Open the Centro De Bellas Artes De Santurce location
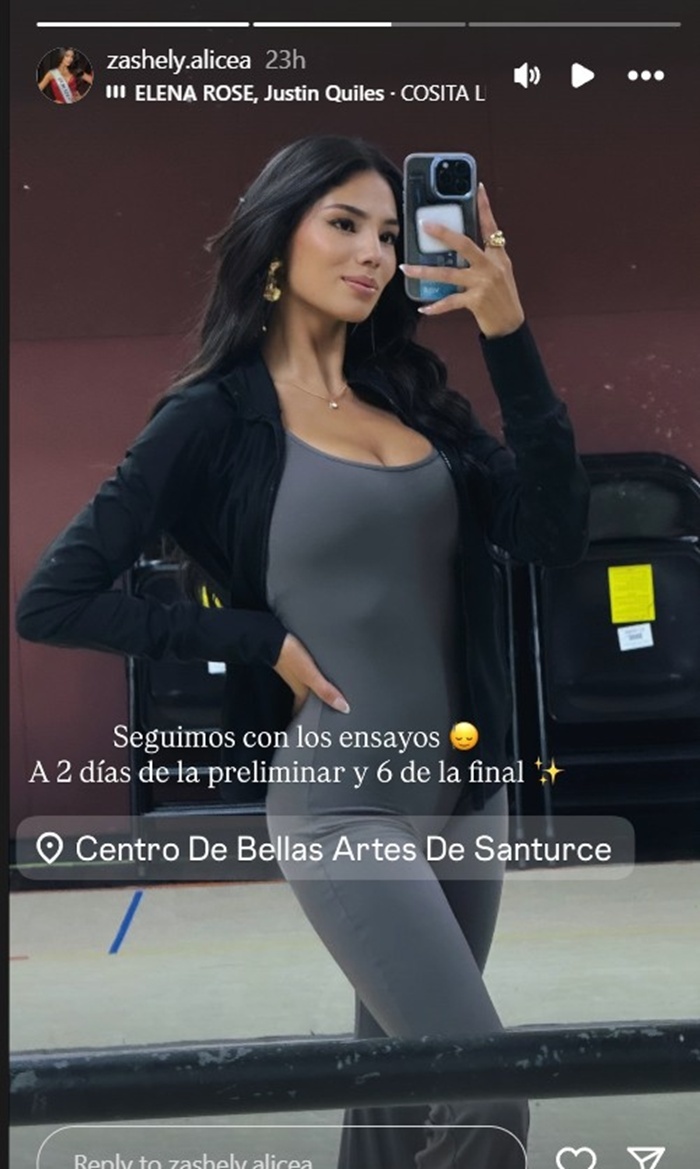 (325, 849)
